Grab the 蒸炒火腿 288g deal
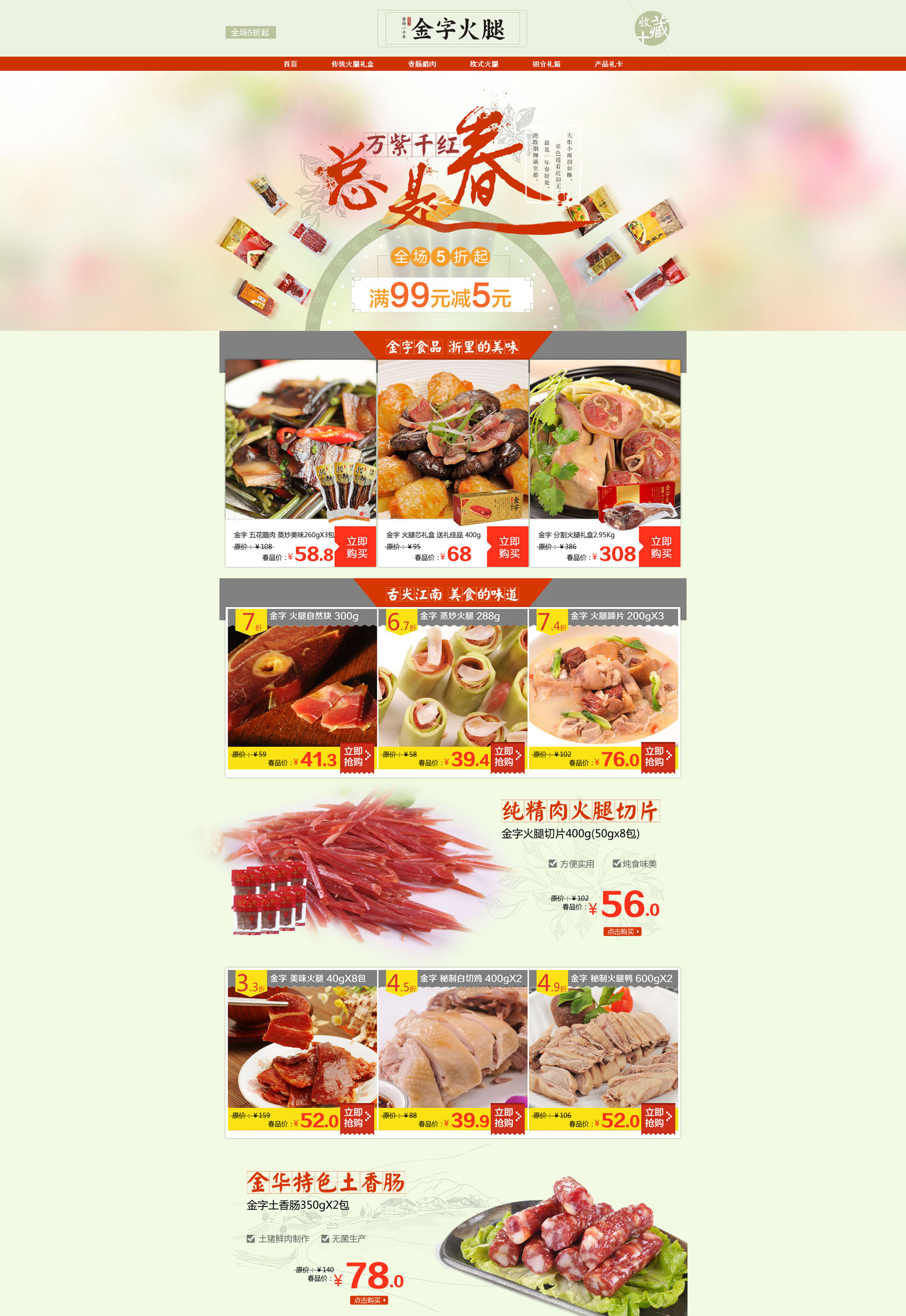 point(507,757)
